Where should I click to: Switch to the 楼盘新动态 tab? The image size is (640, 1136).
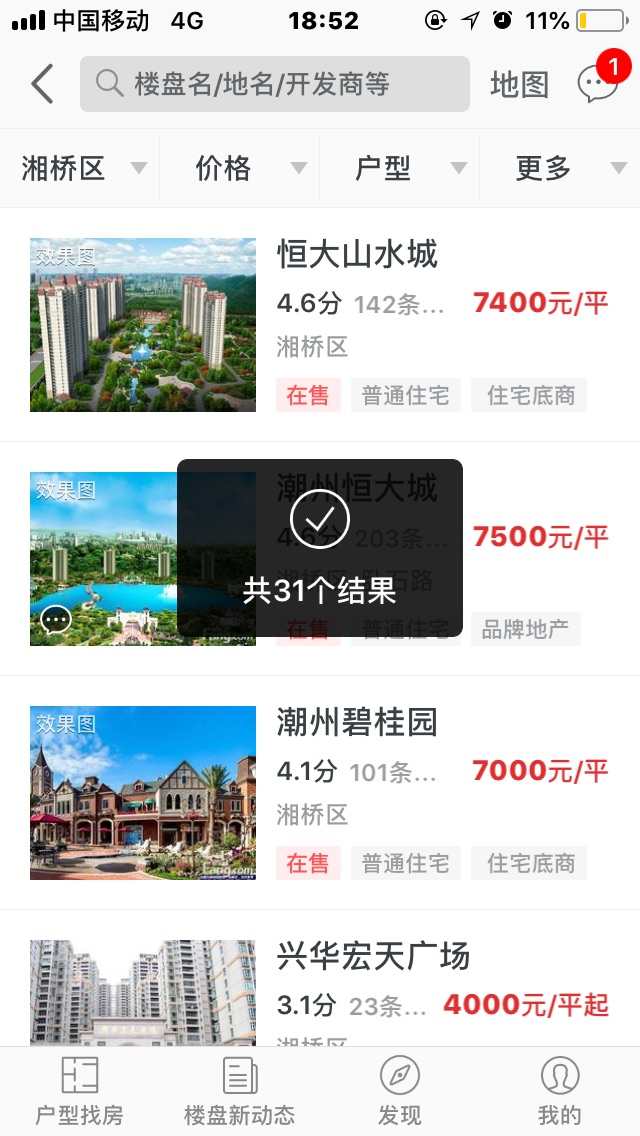[x=240, y=1090]
